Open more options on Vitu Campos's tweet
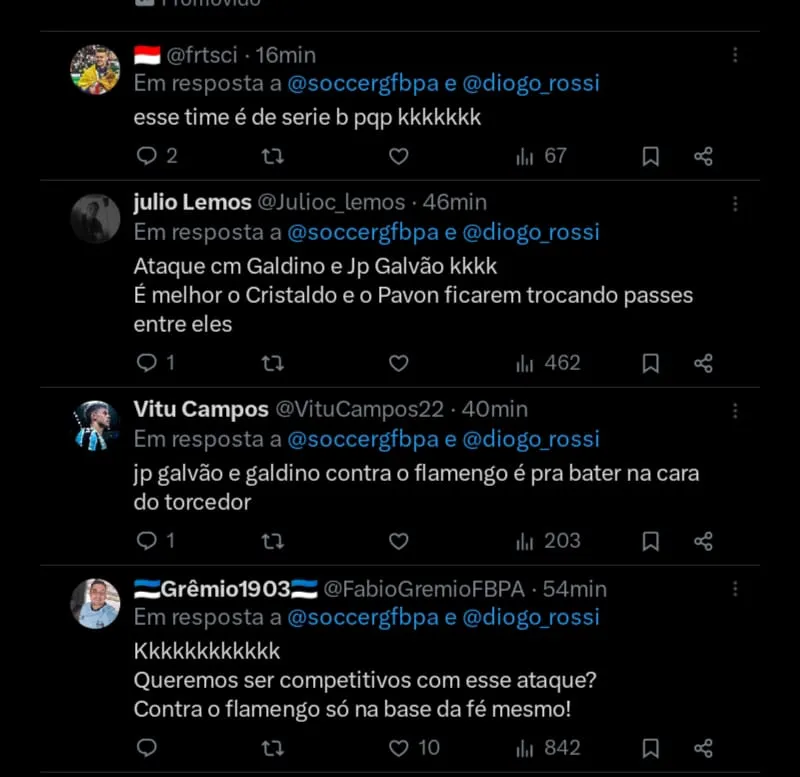 [x=735, y=410]
